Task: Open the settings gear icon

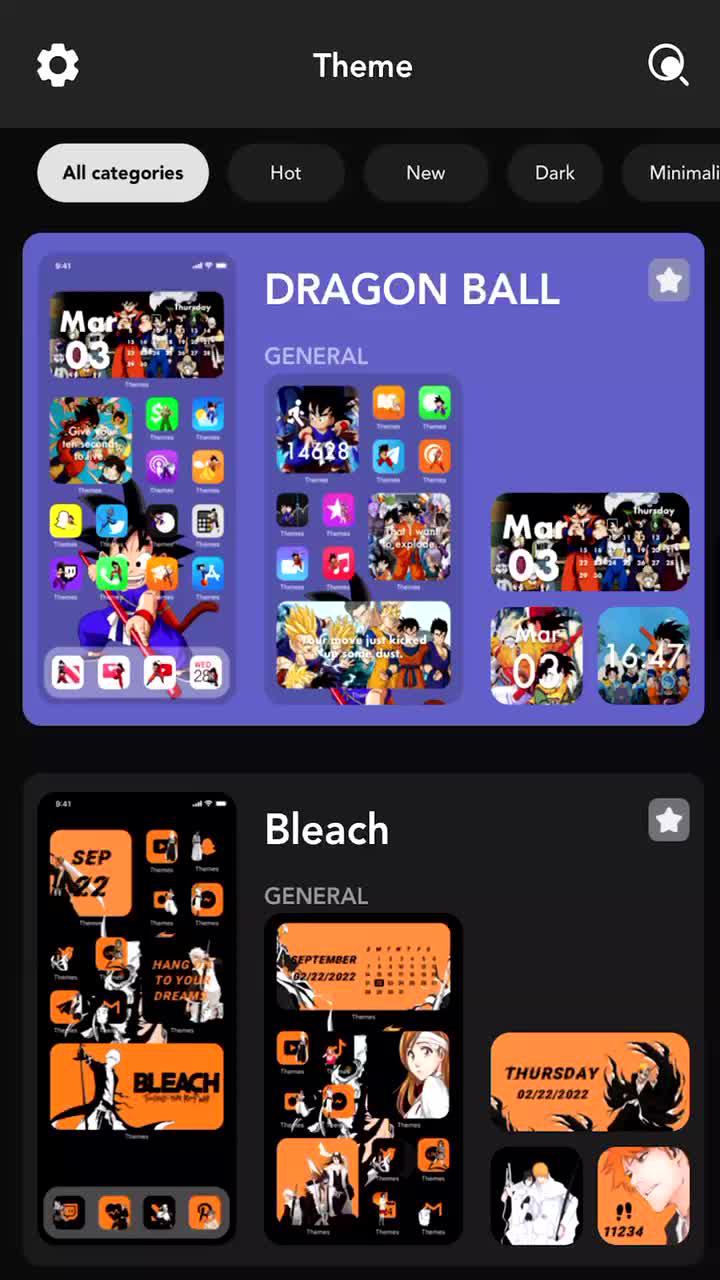Action: 57,64
